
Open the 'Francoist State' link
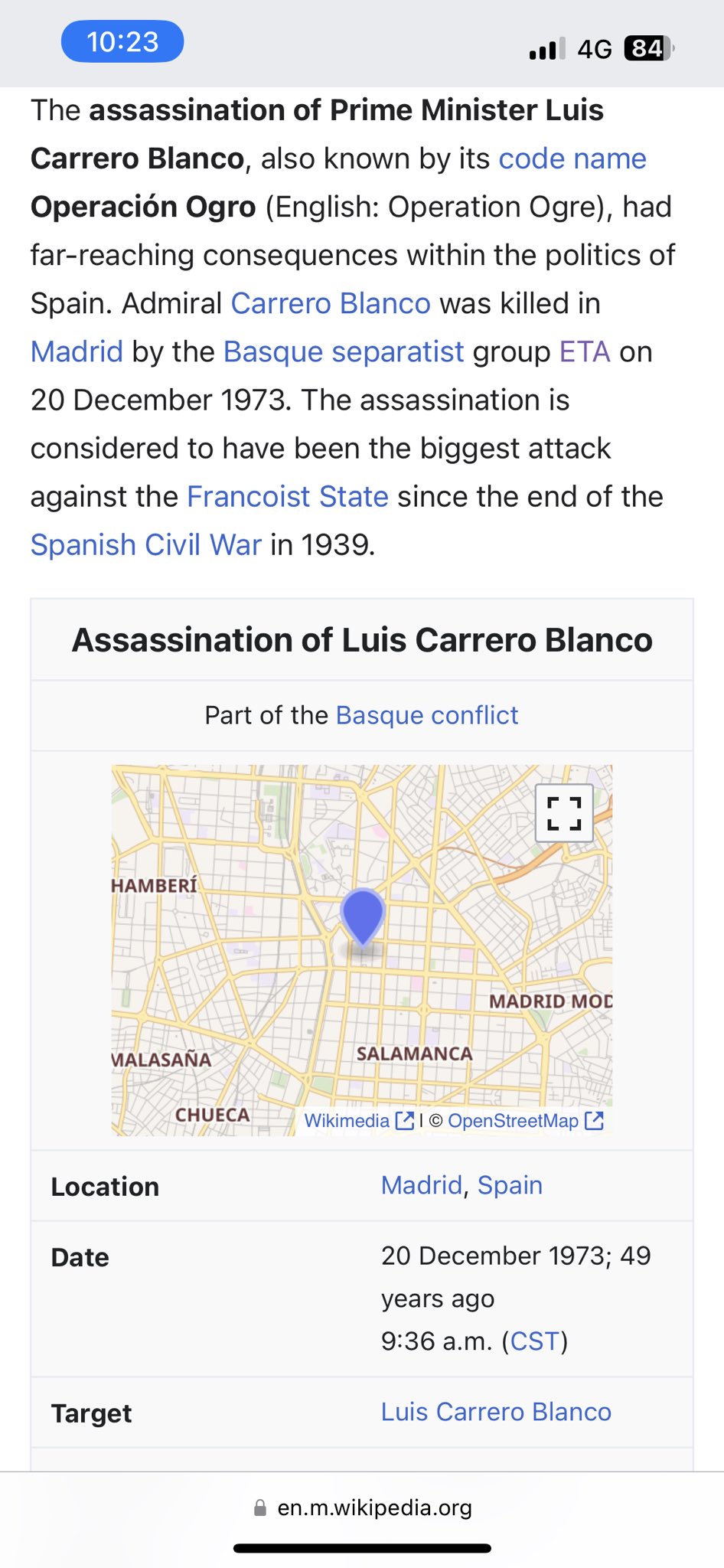pyautogui.click(x=288, y=497)
